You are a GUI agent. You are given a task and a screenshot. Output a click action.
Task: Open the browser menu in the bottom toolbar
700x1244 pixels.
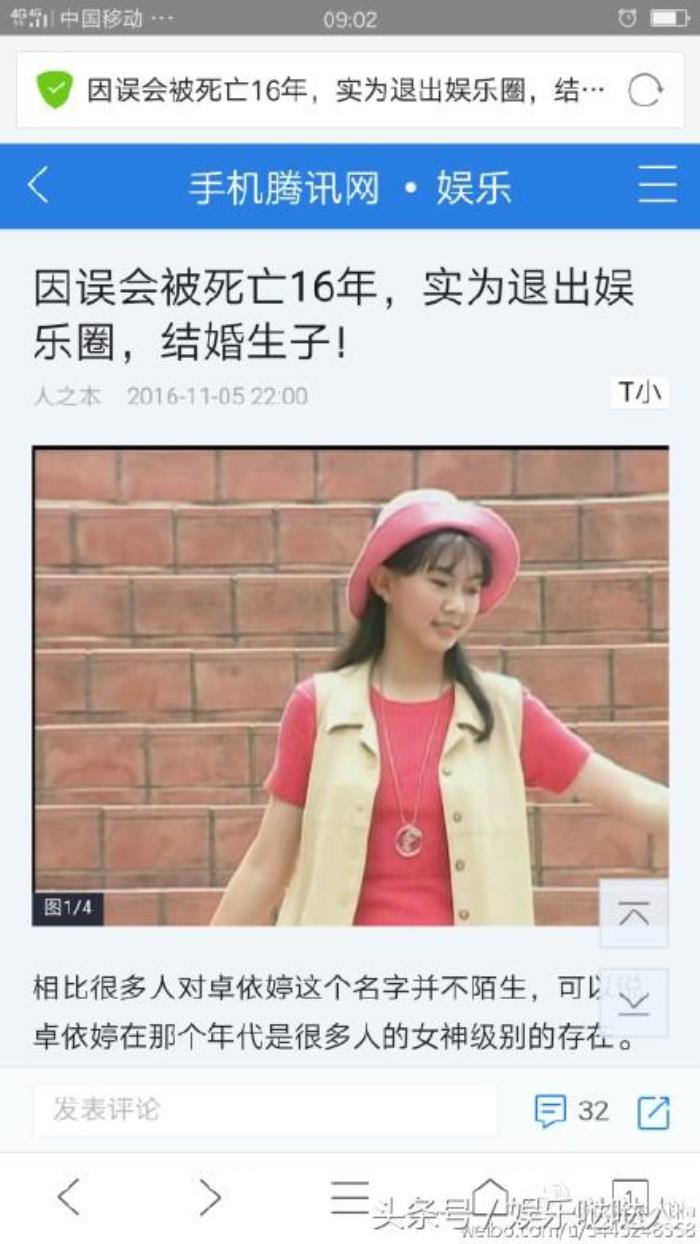pyautogui.click(x=350, y=1197)
